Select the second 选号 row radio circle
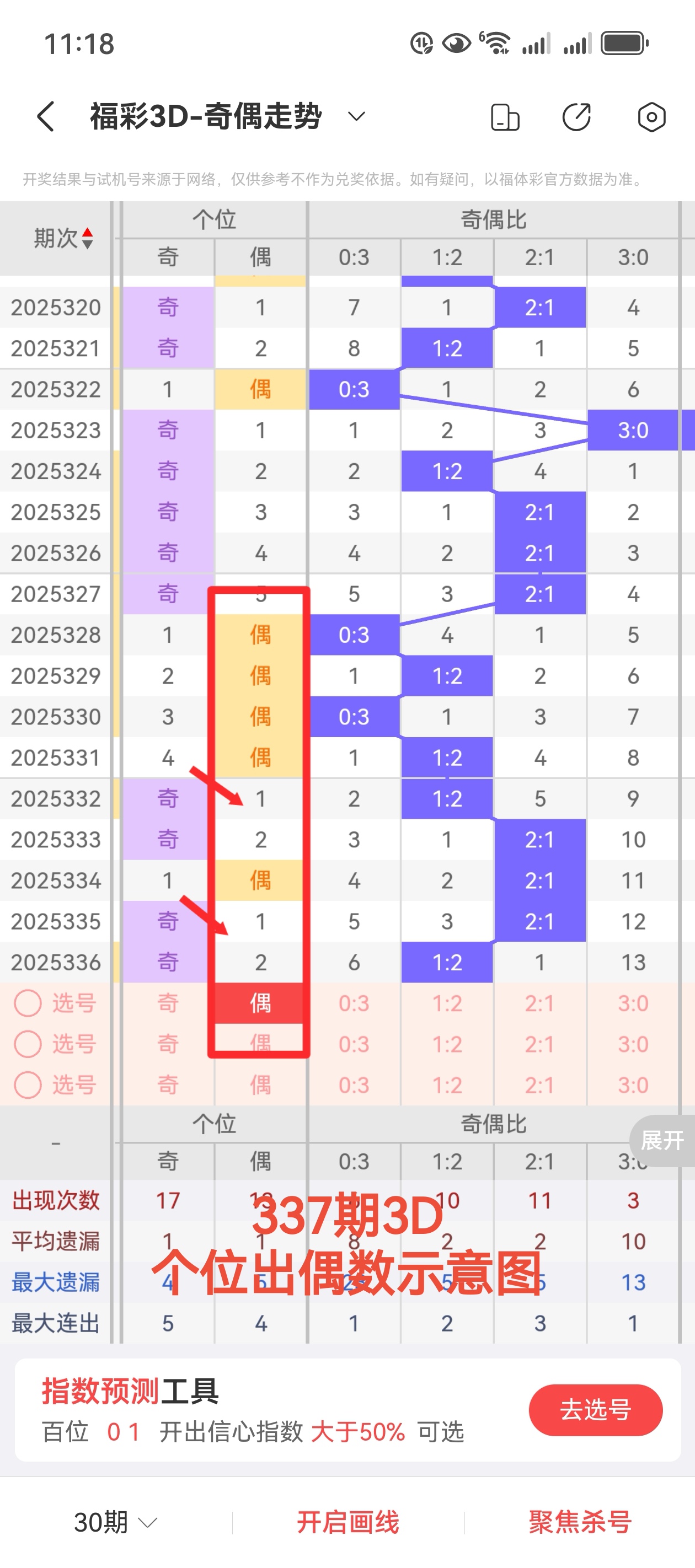 click(28, 1043)
